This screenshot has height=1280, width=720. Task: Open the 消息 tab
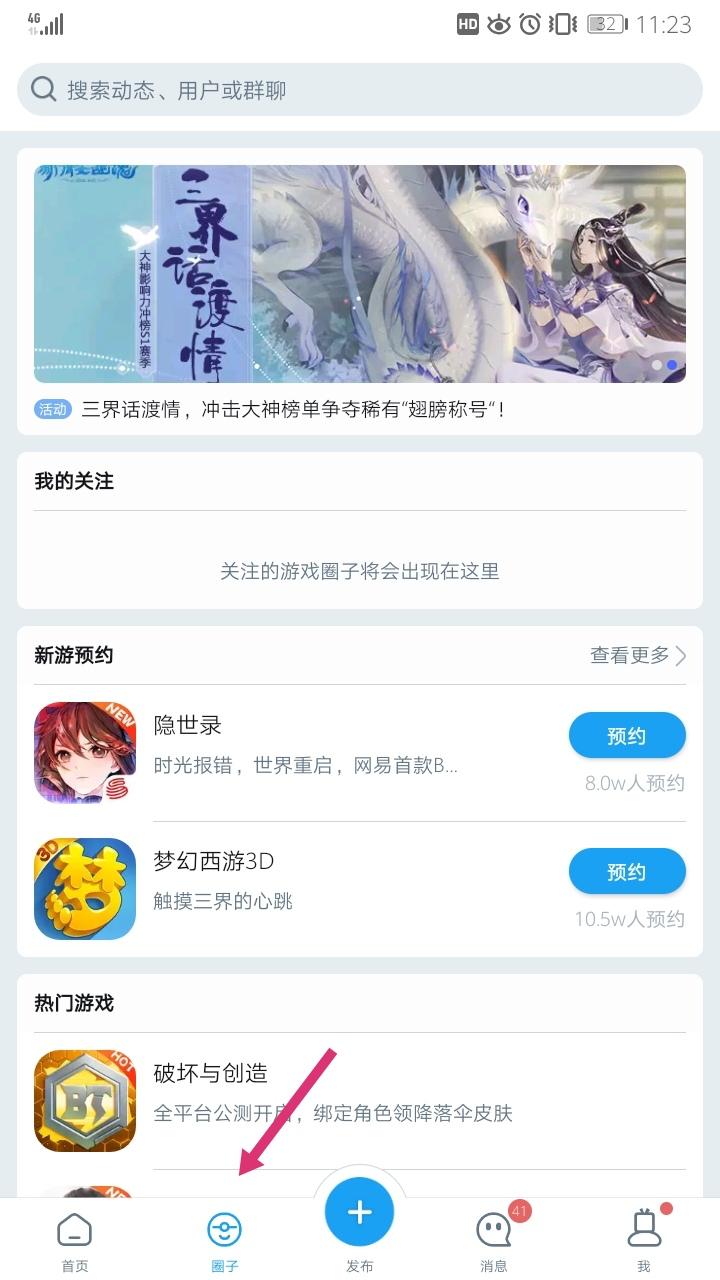pos(494,1241)
